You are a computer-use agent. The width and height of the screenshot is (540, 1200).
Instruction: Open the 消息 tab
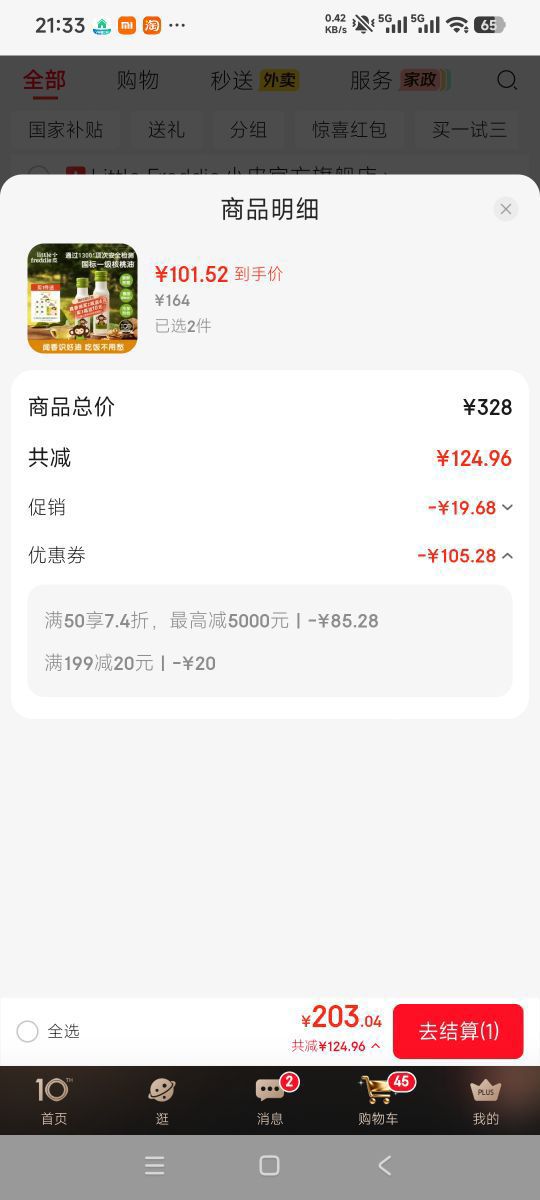[270, 1100]
